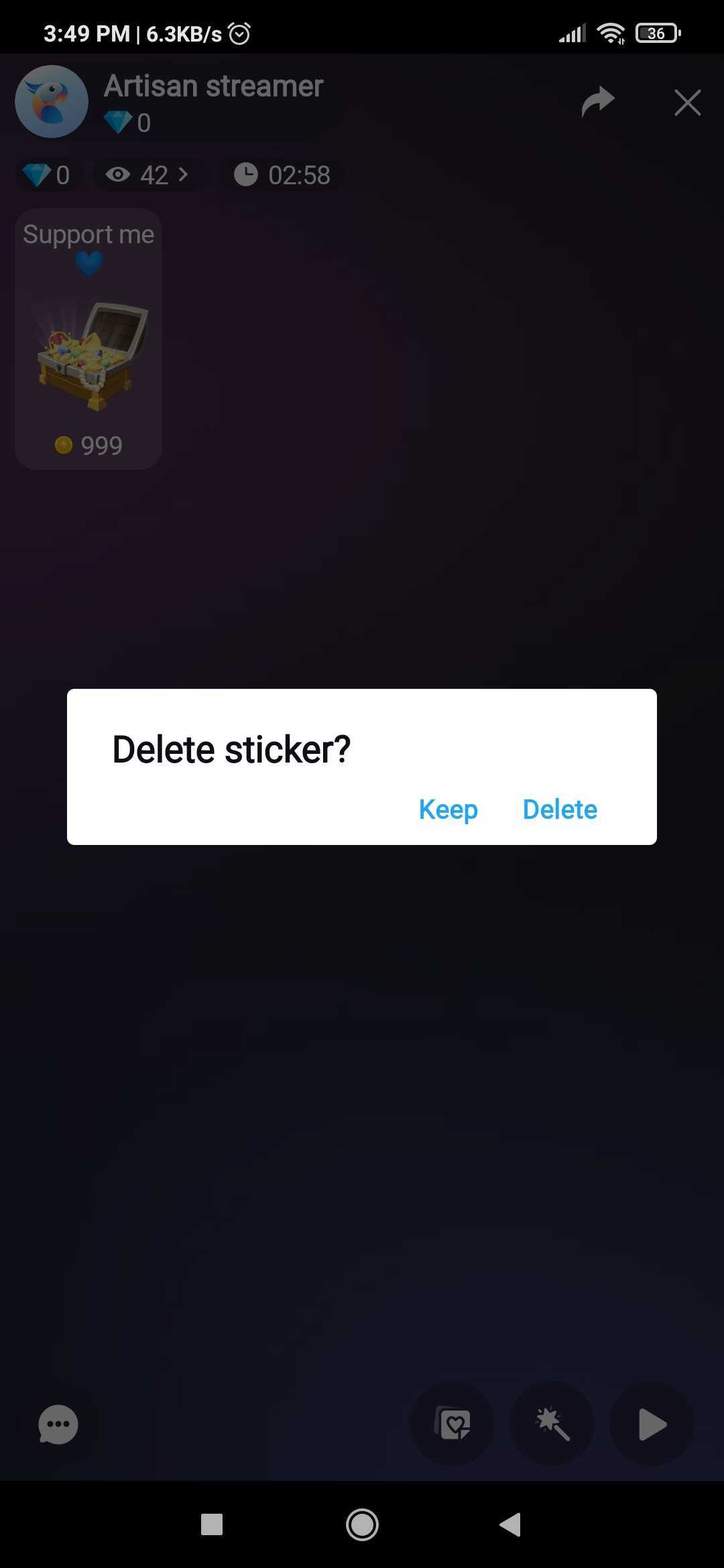Choose Keep to retain the sticker
The height and width of the screenshot is (1568, 724).
coord(448,809)
